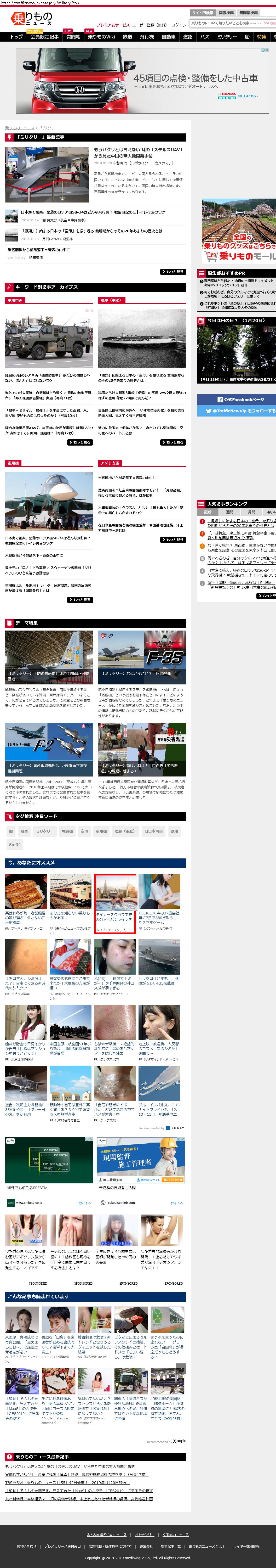Switch to the 飛行機 category tab

(x=147, y=37)
